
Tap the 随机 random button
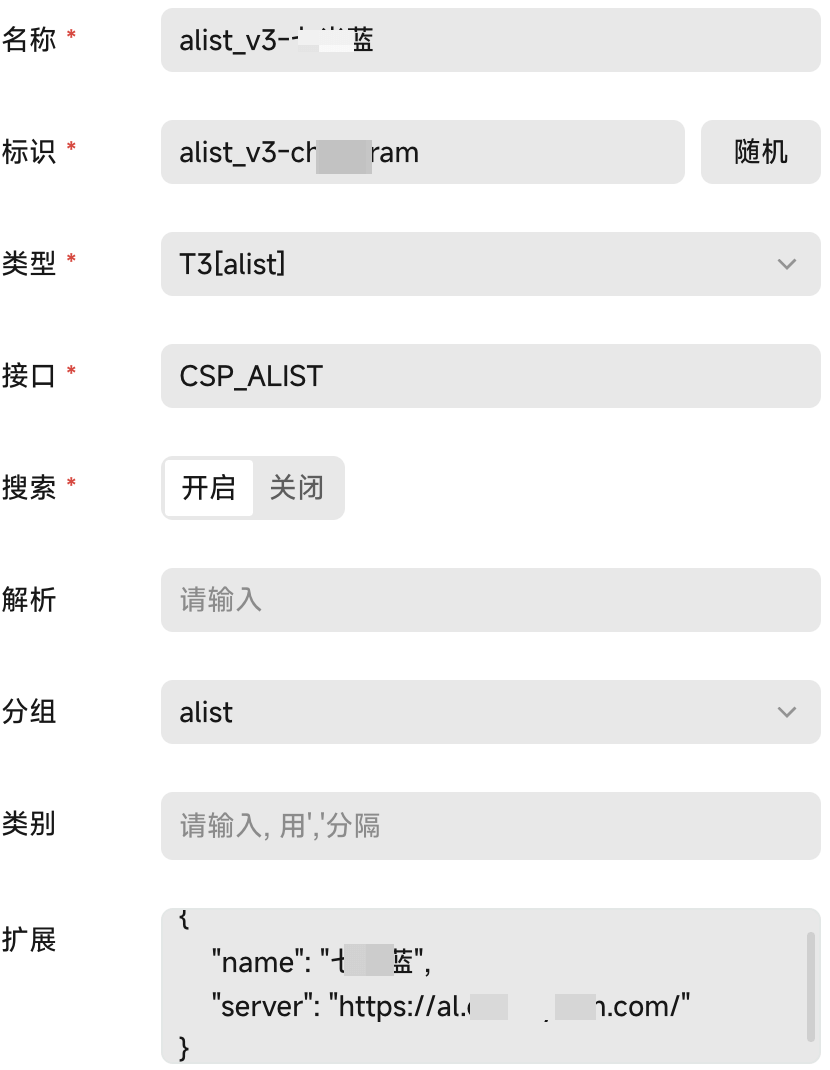pos(760,152)
